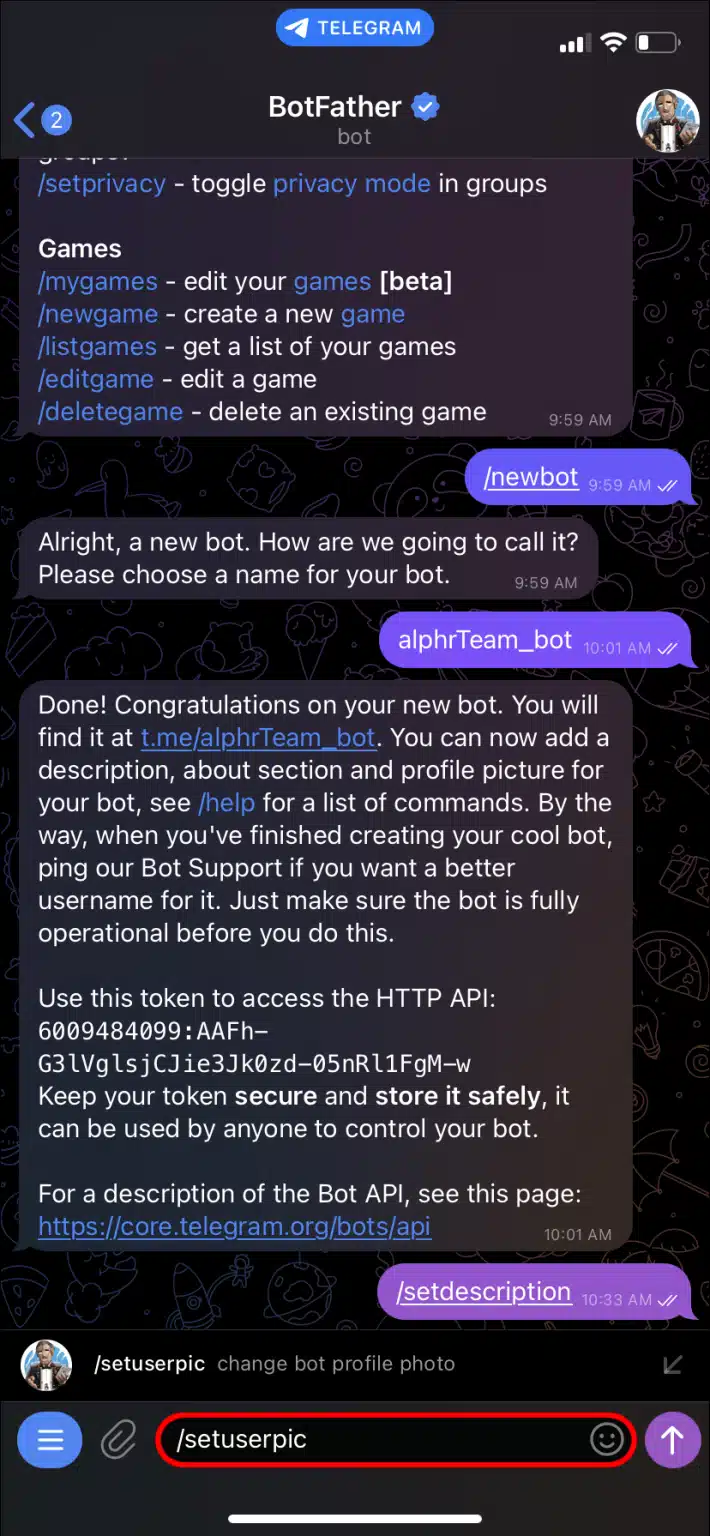710x1536 pixels.
Task: Attach a file with the paperclip
Action: coord(118,1440)
